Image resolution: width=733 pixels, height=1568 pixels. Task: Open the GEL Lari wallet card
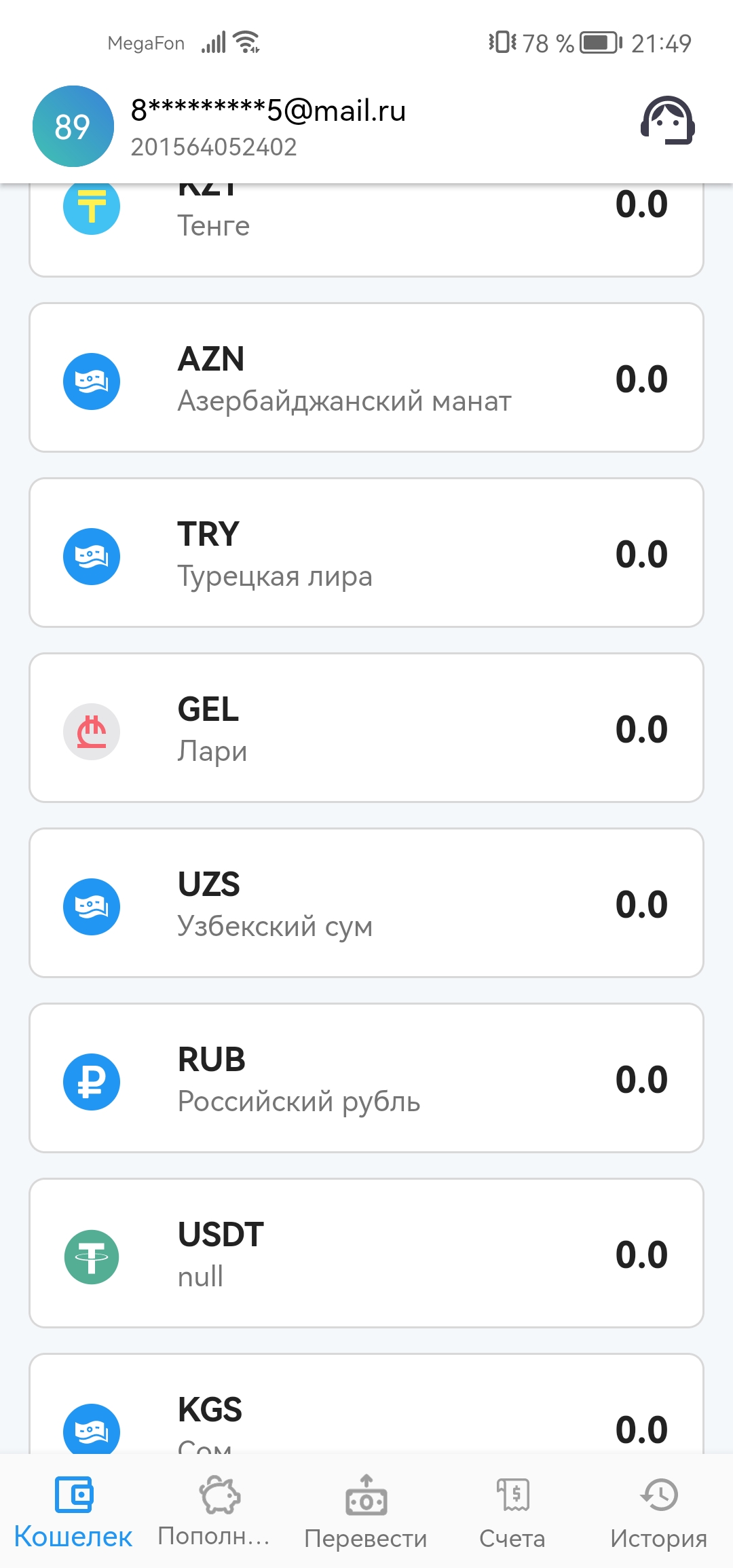[x=366, y=728]
